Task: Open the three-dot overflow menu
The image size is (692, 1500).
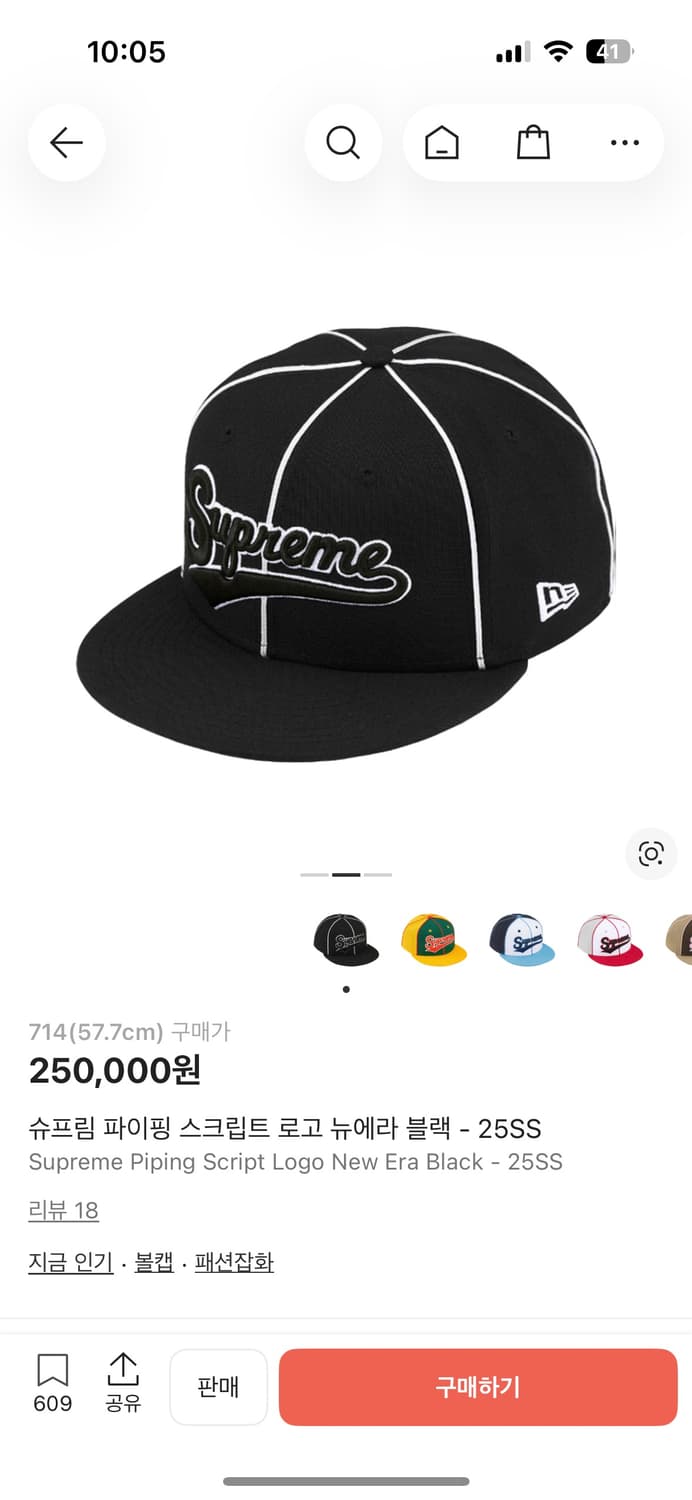Action: tap(624, 143)
